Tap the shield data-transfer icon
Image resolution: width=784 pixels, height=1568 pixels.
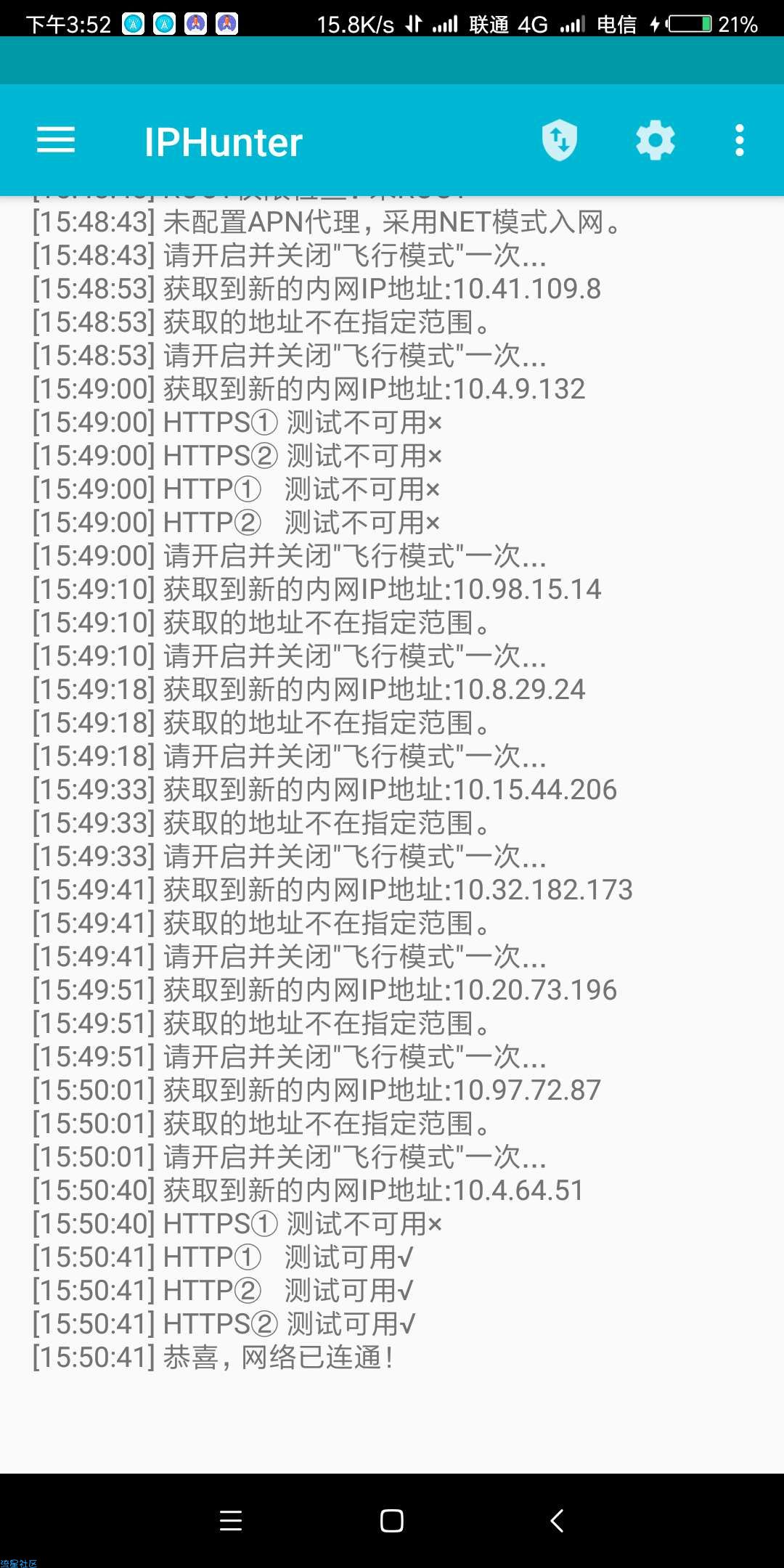pos(559,140)
